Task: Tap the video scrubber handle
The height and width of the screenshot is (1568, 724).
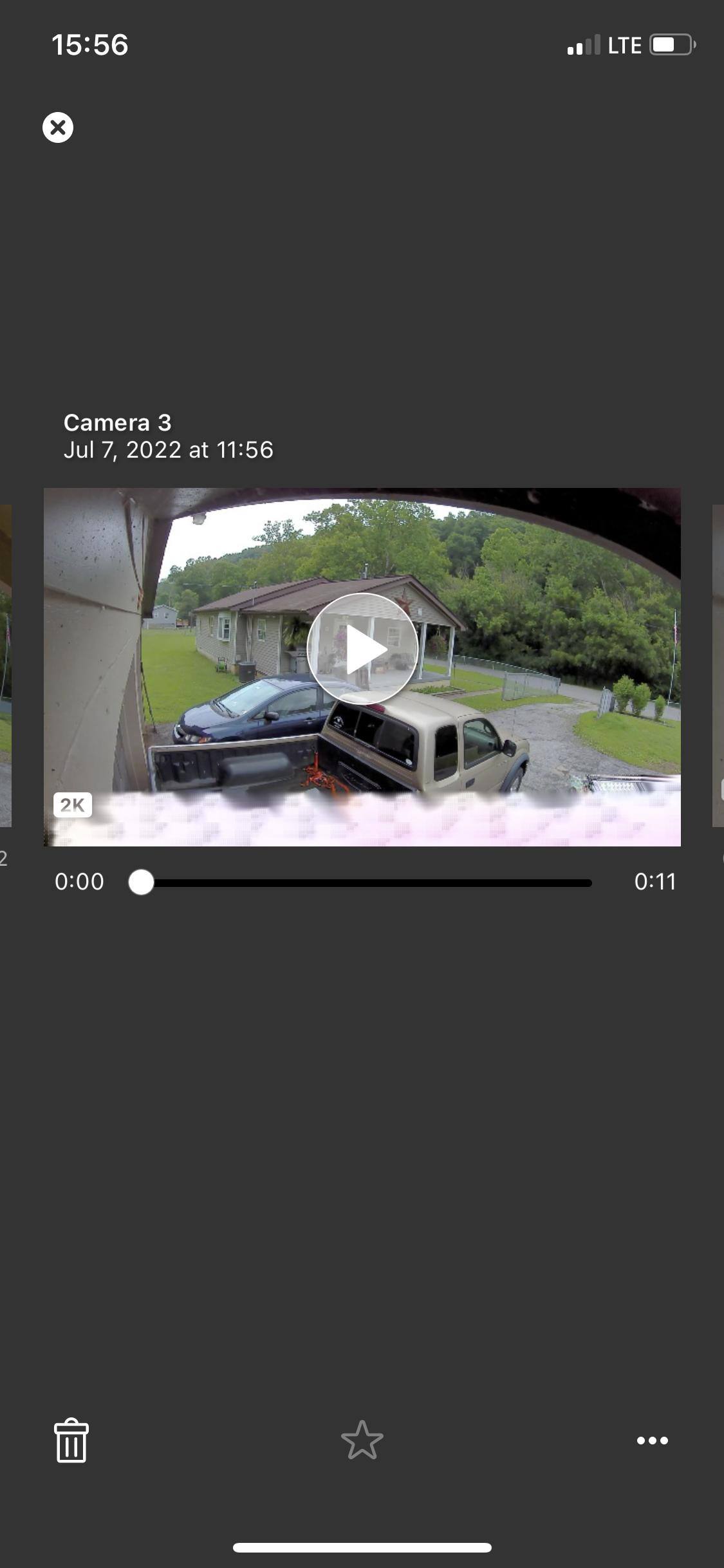Action: (141, 882)
